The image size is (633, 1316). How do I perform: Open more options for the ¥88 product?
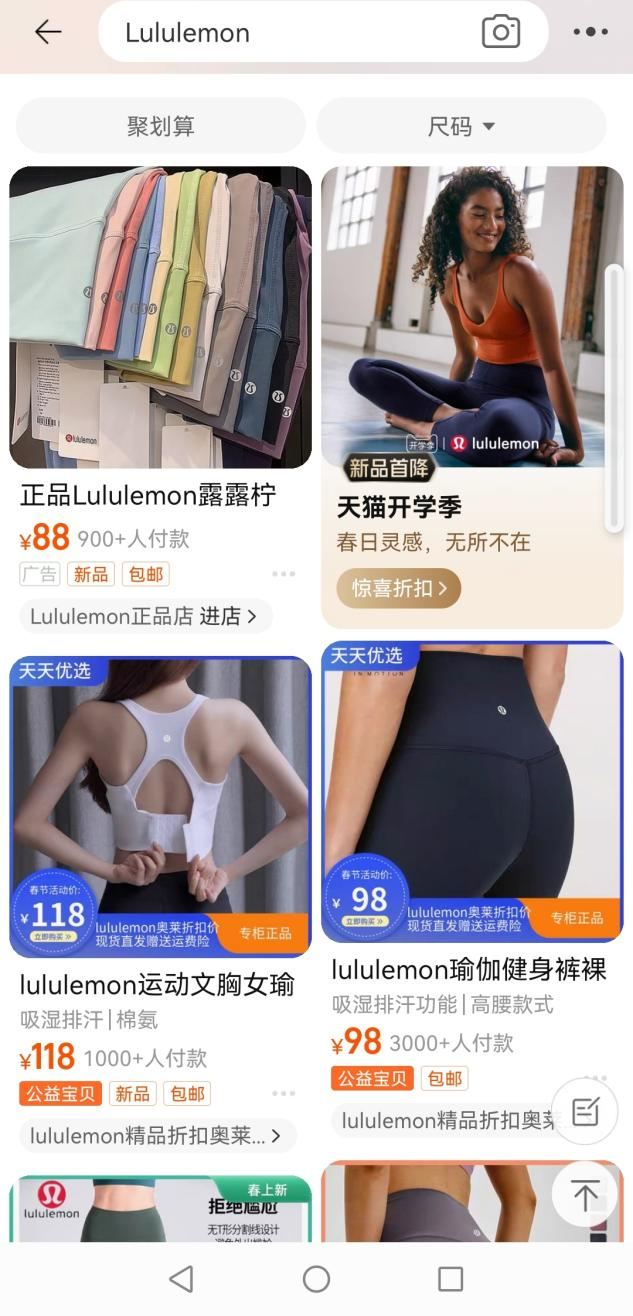click(x=283, y=574)
